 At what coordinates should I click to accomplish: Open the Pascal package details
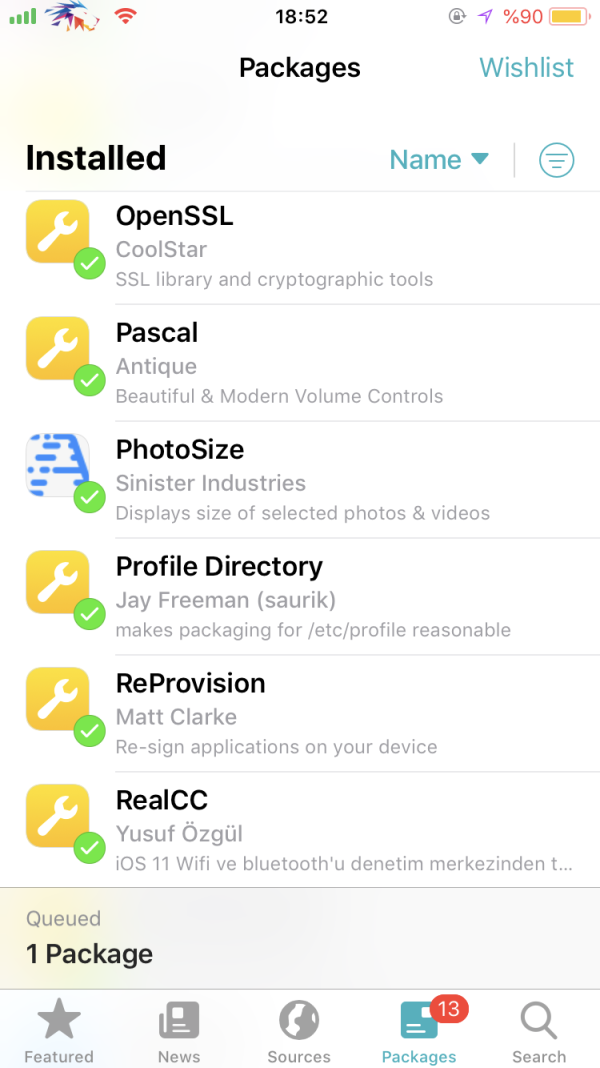click(x=300, y=363)
